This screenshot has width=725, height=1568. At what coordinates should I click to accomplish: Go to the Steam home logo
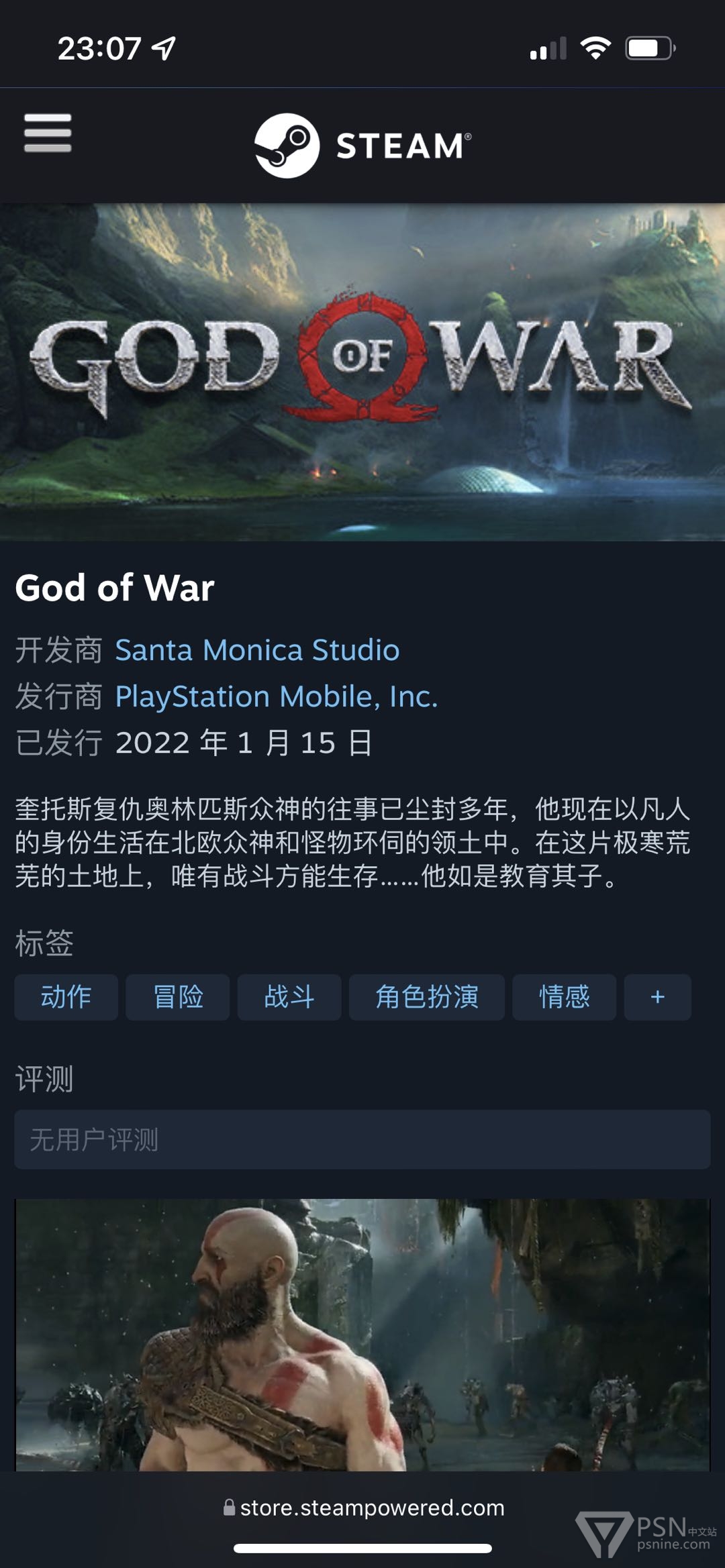[x=362, y=146]
